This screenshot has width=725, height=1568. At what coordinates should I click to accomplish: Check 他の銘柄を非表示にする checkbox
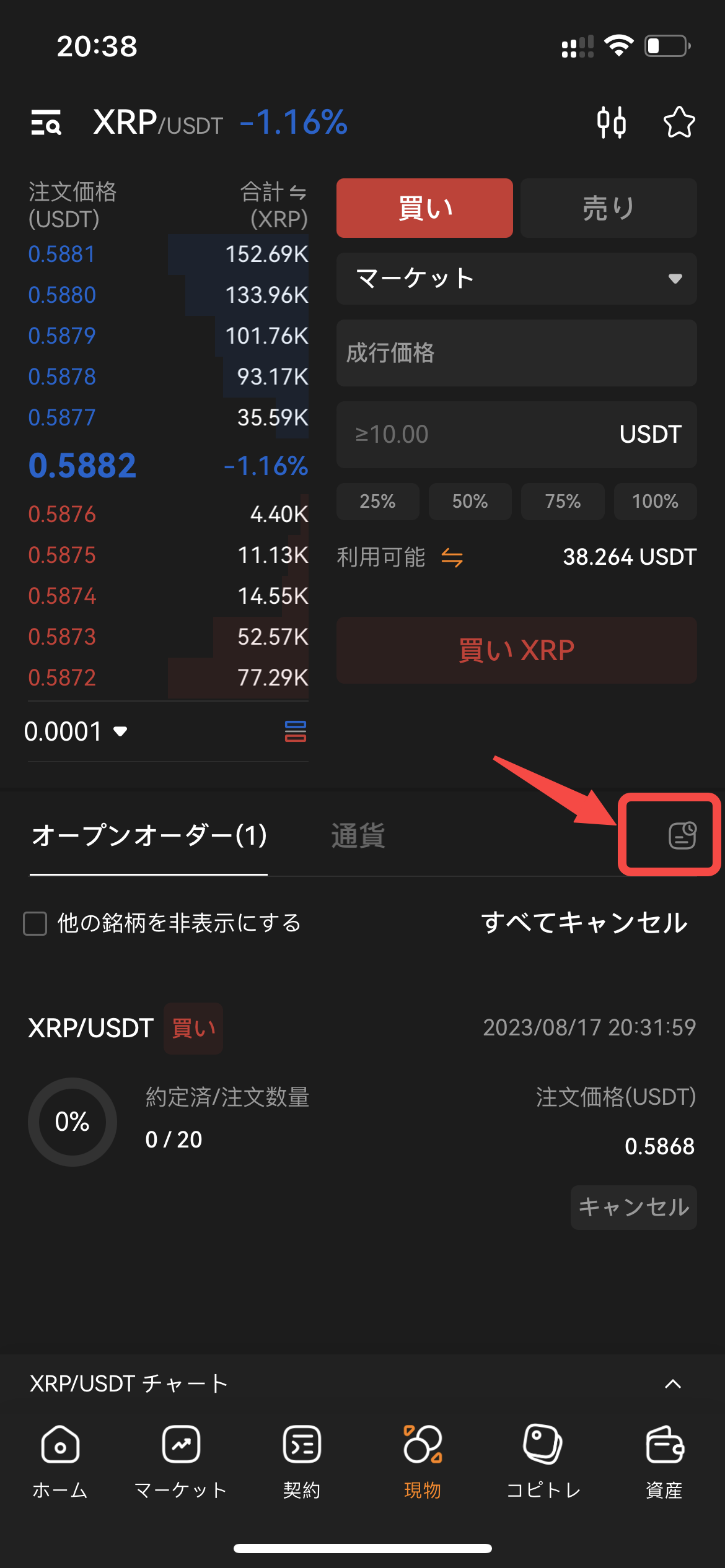tap(35, 923)
